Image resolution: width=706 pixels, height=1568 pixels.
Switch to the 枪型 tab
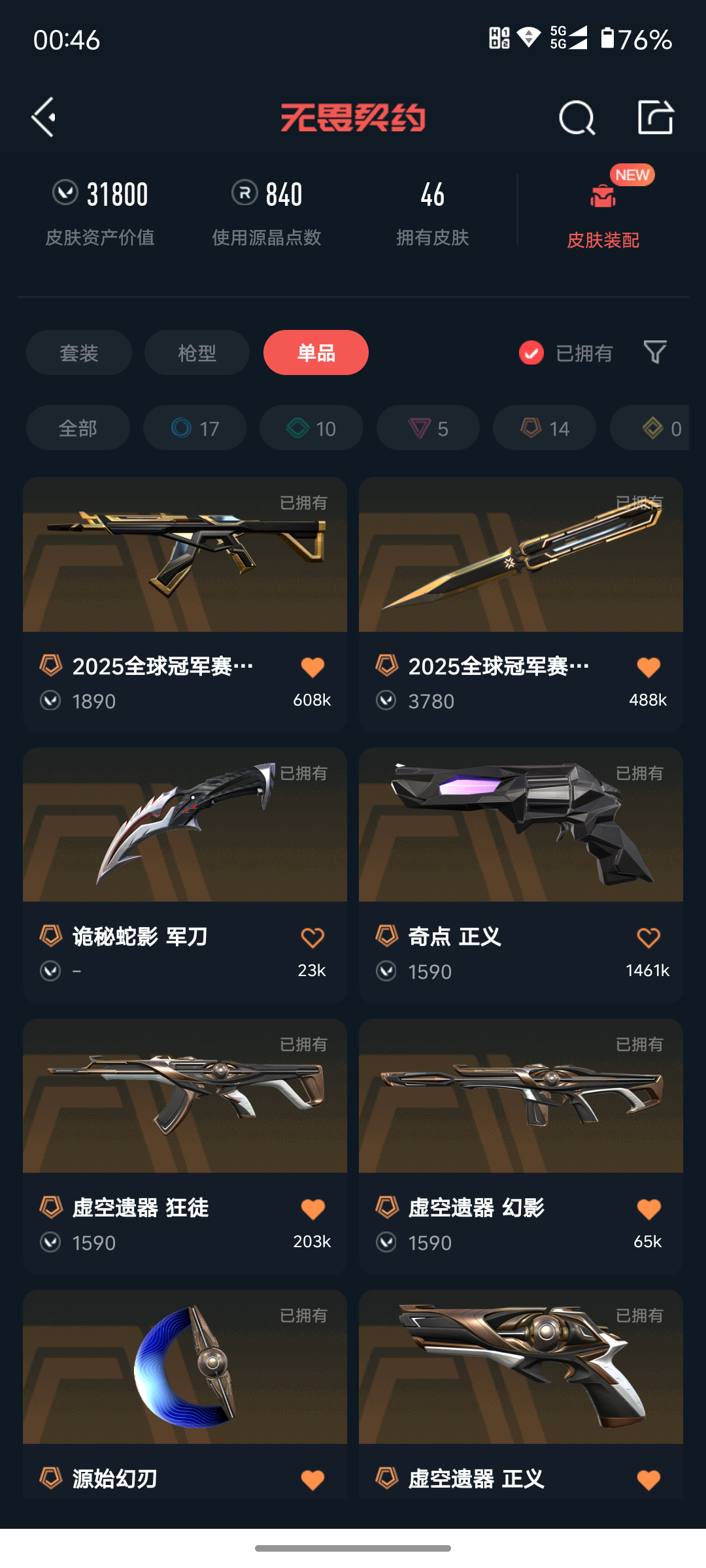point(197,353)
